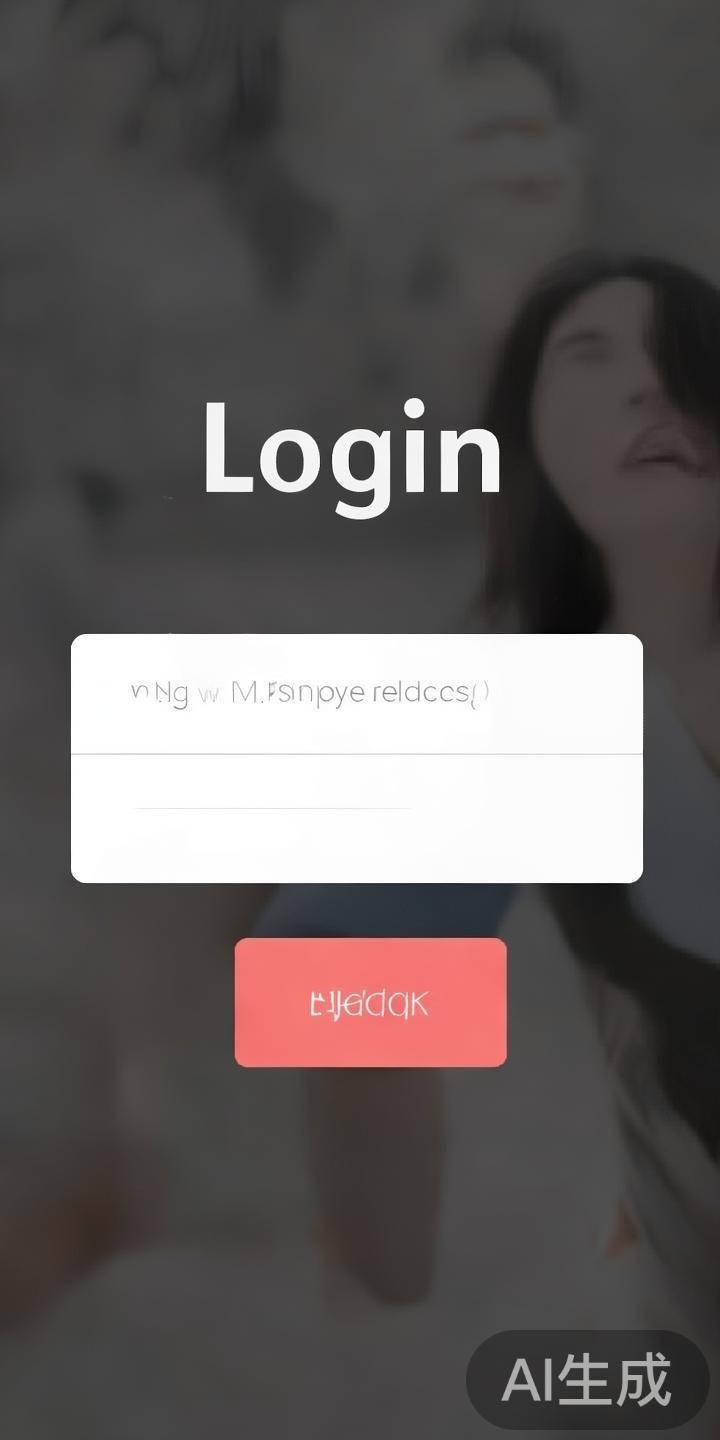720x1440 pixels.
Task: Tap the first text field in the login card
Action: 356,693
